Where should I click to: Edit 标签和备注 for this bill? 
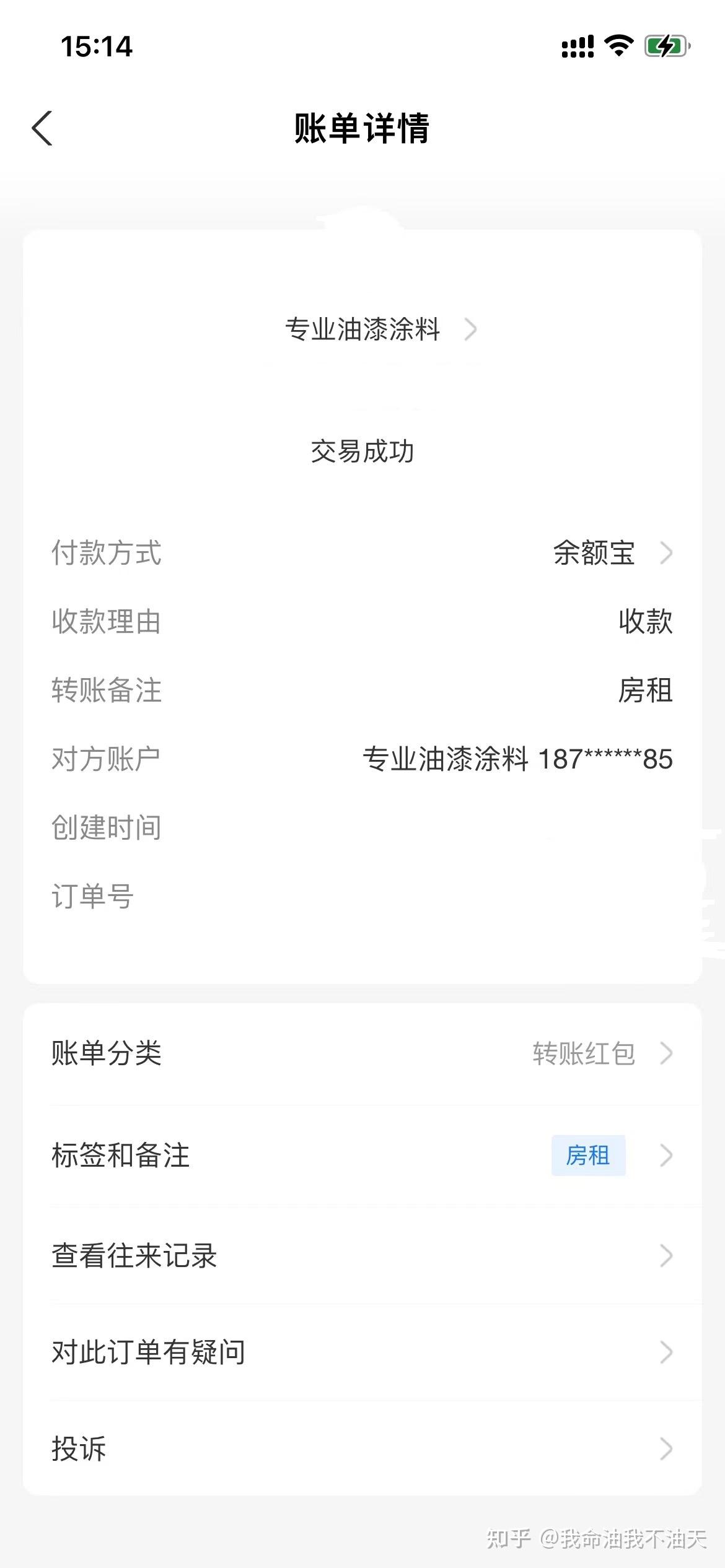362,1155
